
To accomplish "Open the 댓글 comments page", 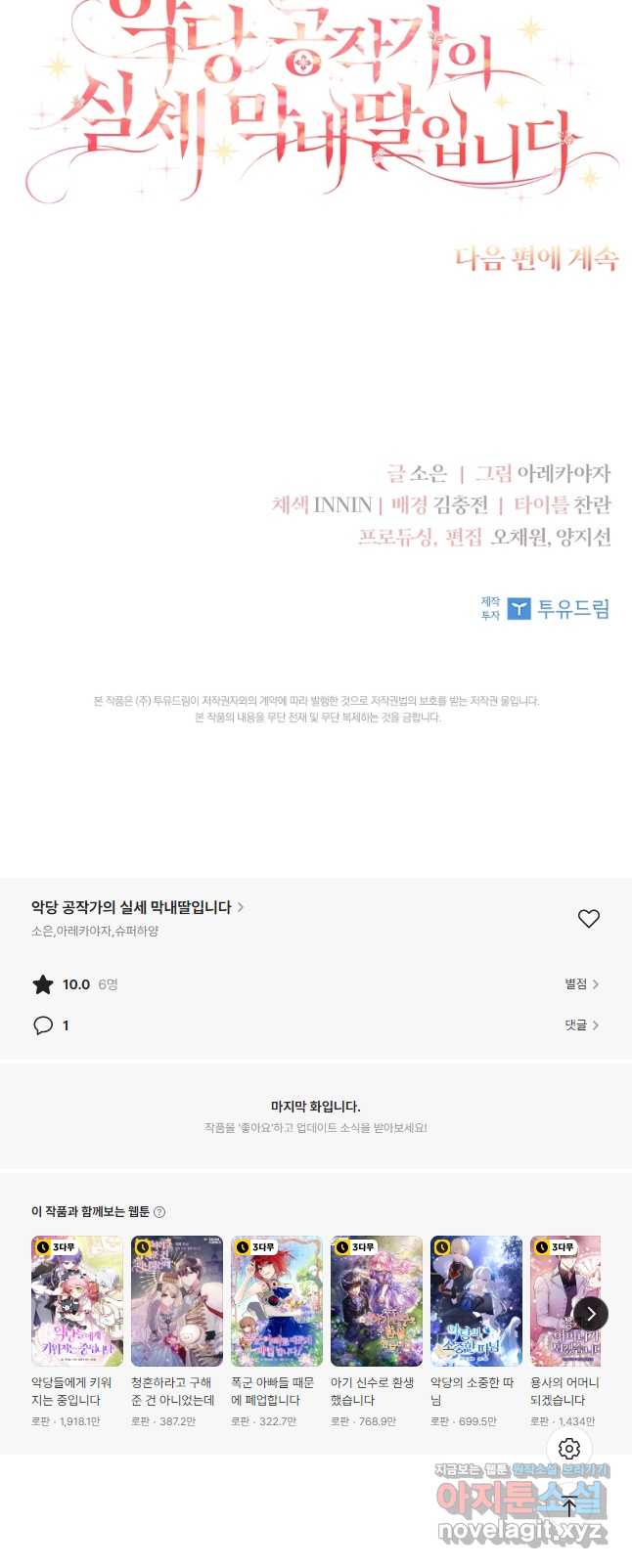I will click(581, 1025).
